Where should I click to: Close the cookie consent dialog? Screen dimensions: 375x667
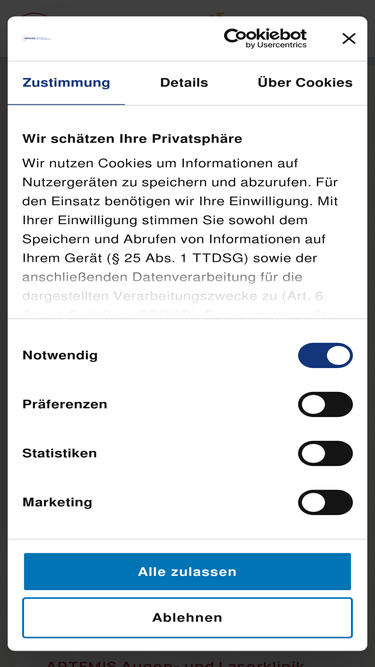coord(349,39)
